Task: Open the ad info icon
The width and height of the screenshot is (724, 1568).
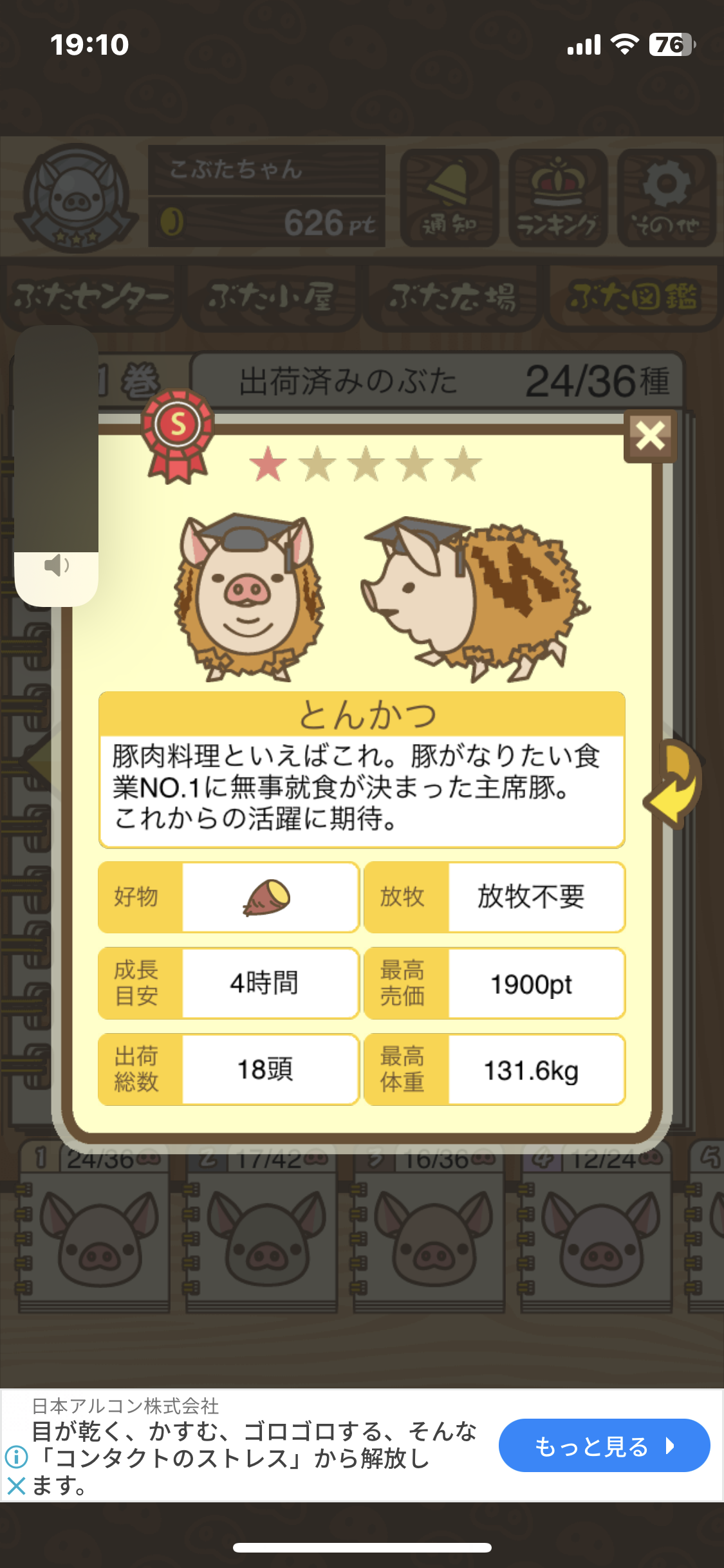Action: (x=16, y=1456)
